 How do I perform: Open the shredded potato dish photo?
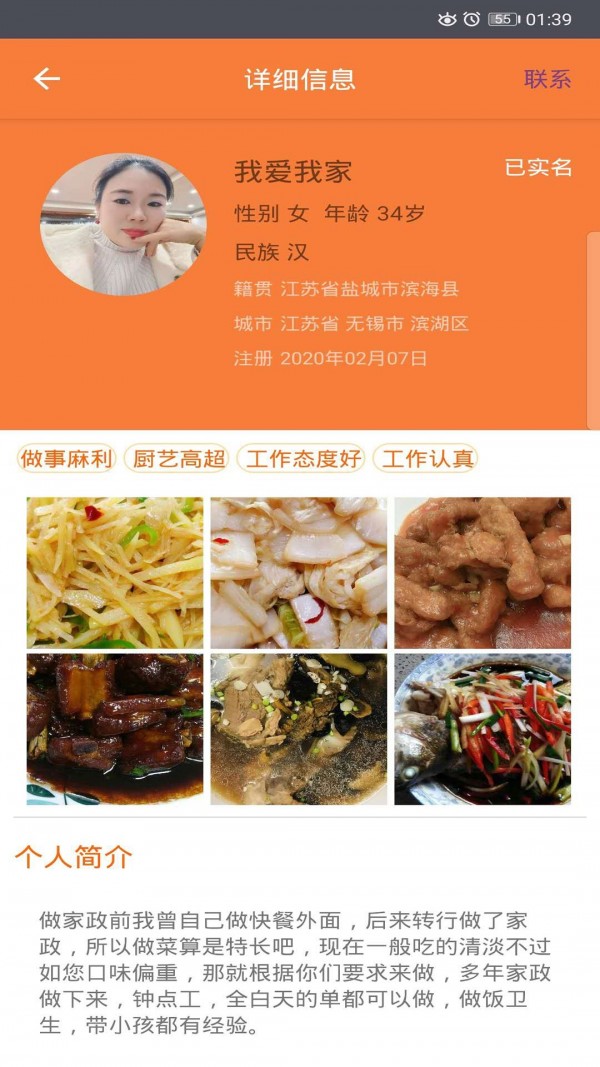tap(115, 573)
